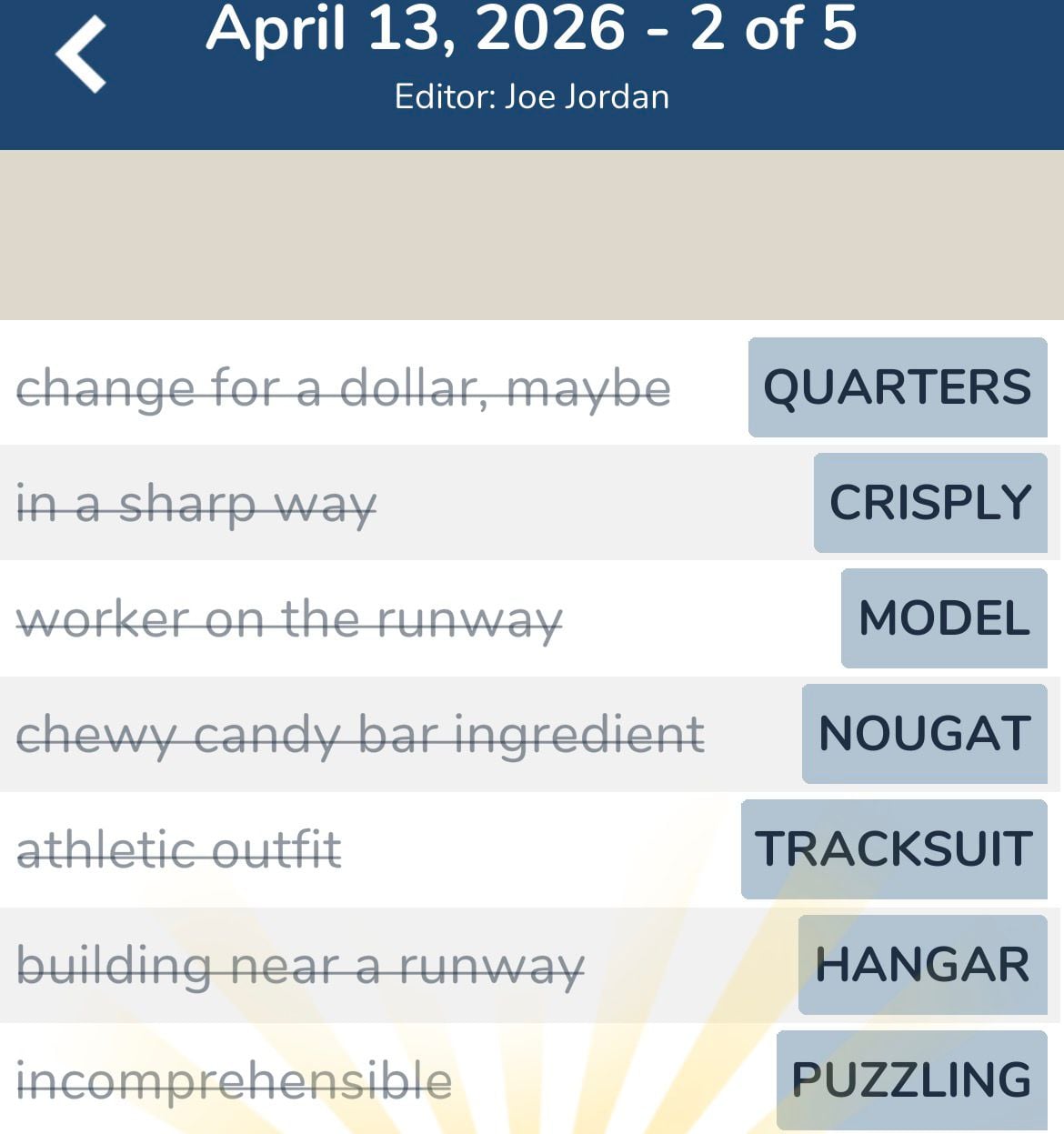Click the 'Editor: Joe Jordan' label
The image size is (1064, 1134).
click(531, 95)
